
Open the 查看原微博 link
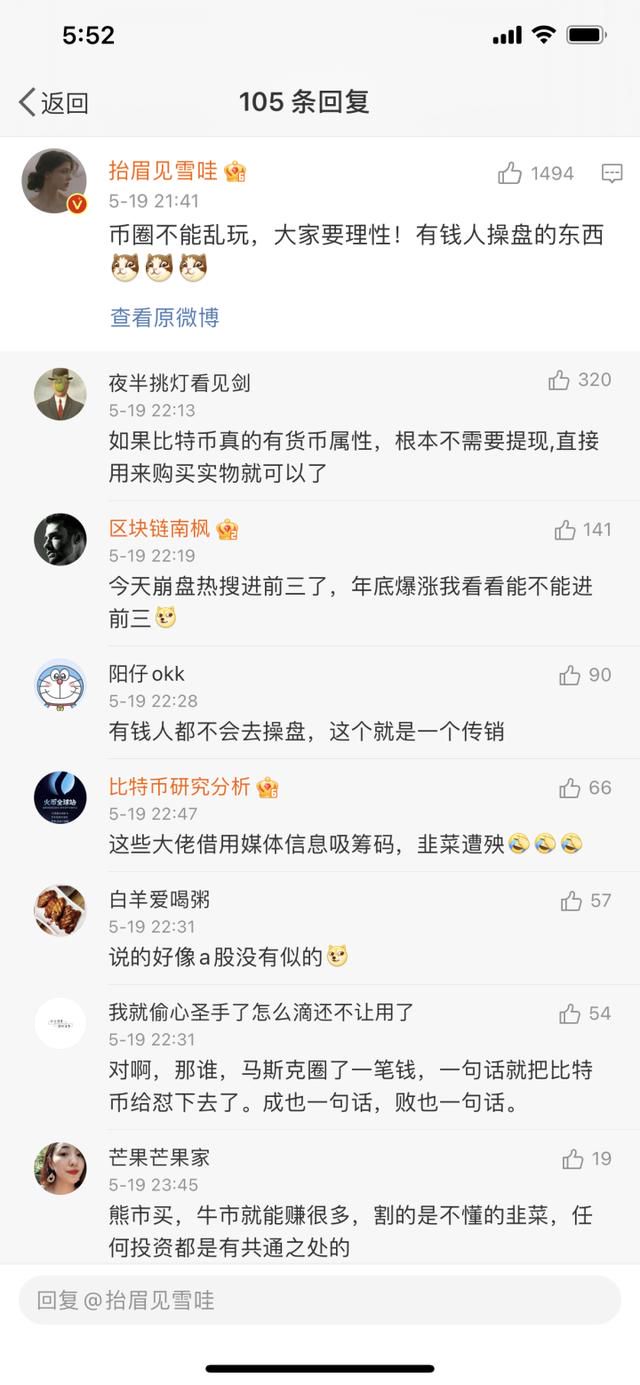pyautogui.click(x=164, y=318)
